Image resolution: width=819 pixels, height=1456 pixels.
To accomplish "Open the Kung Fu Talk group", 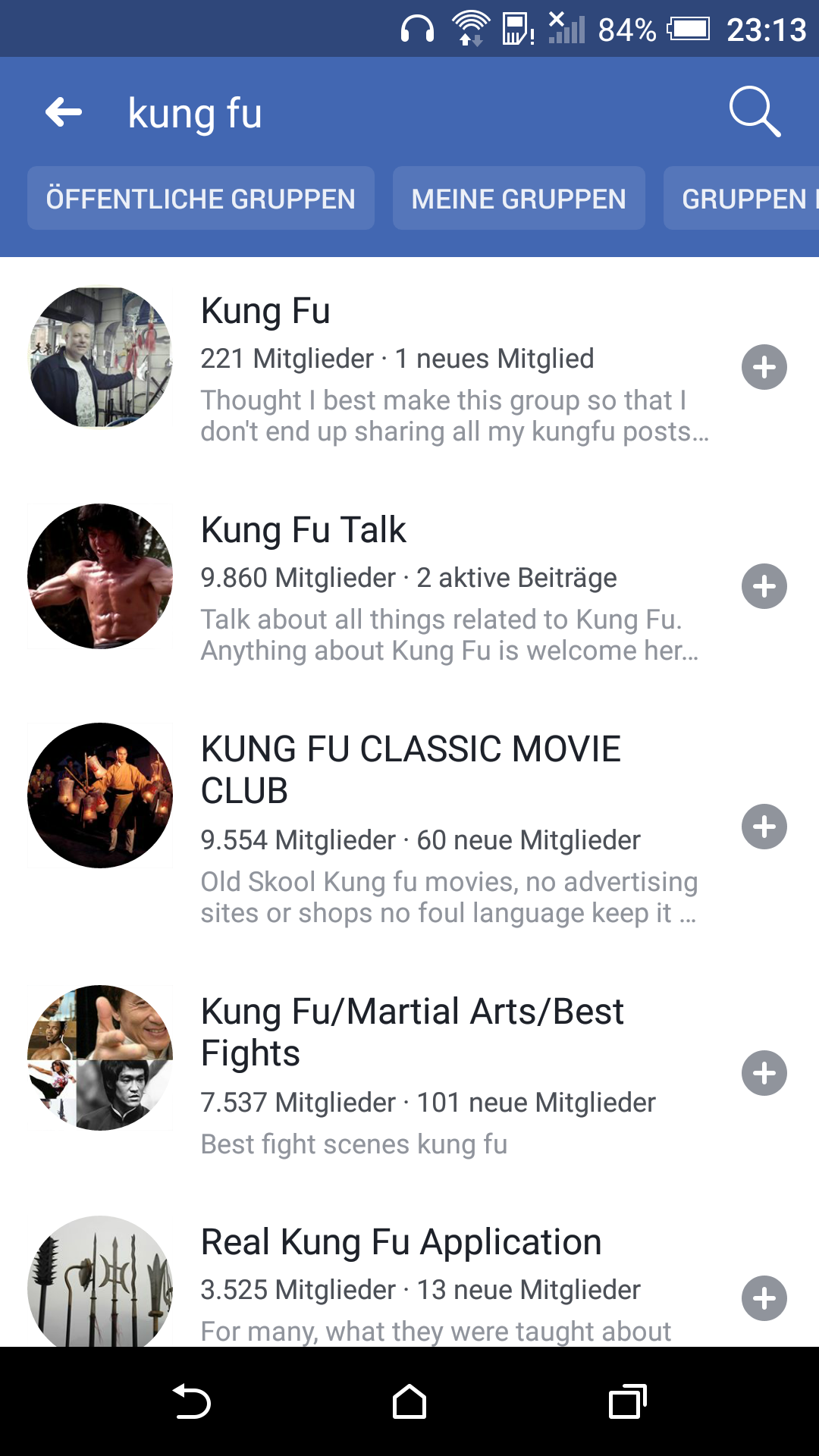I will (x=303, y=530).
